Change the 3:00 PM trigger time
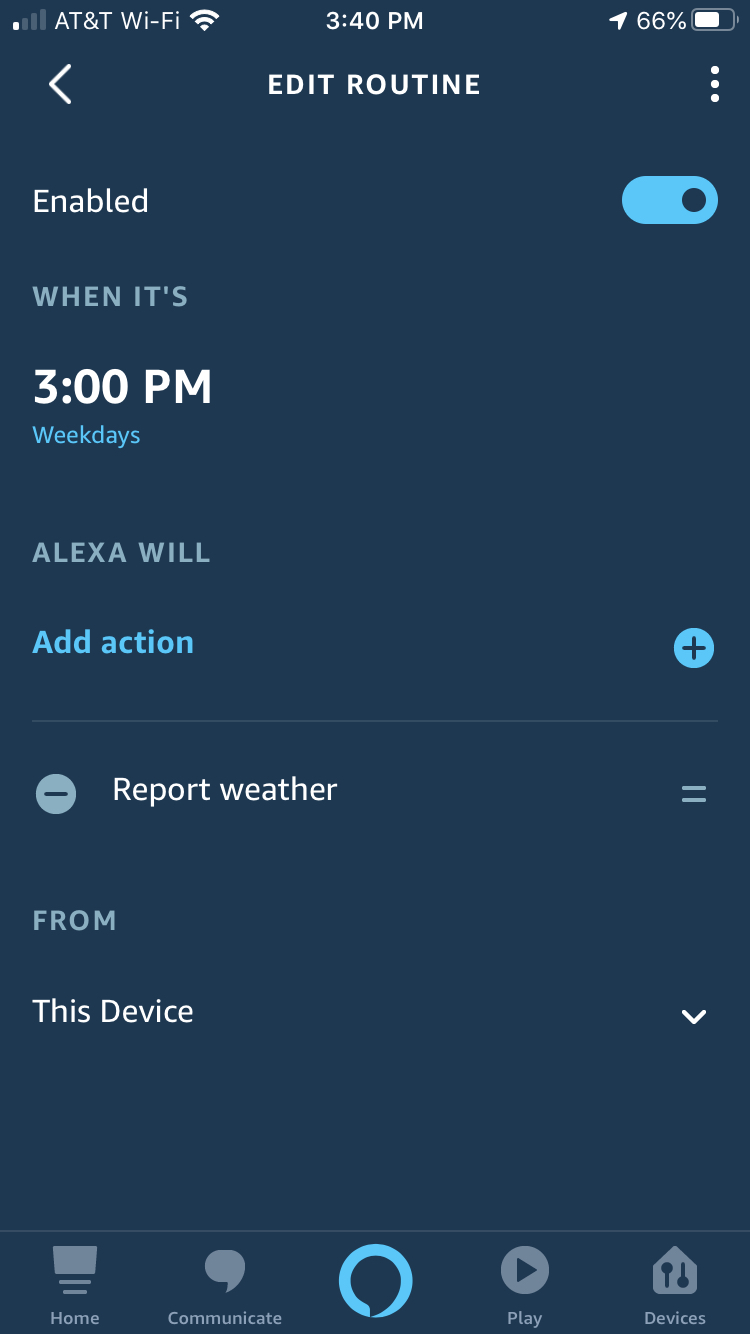 [122, 386]
